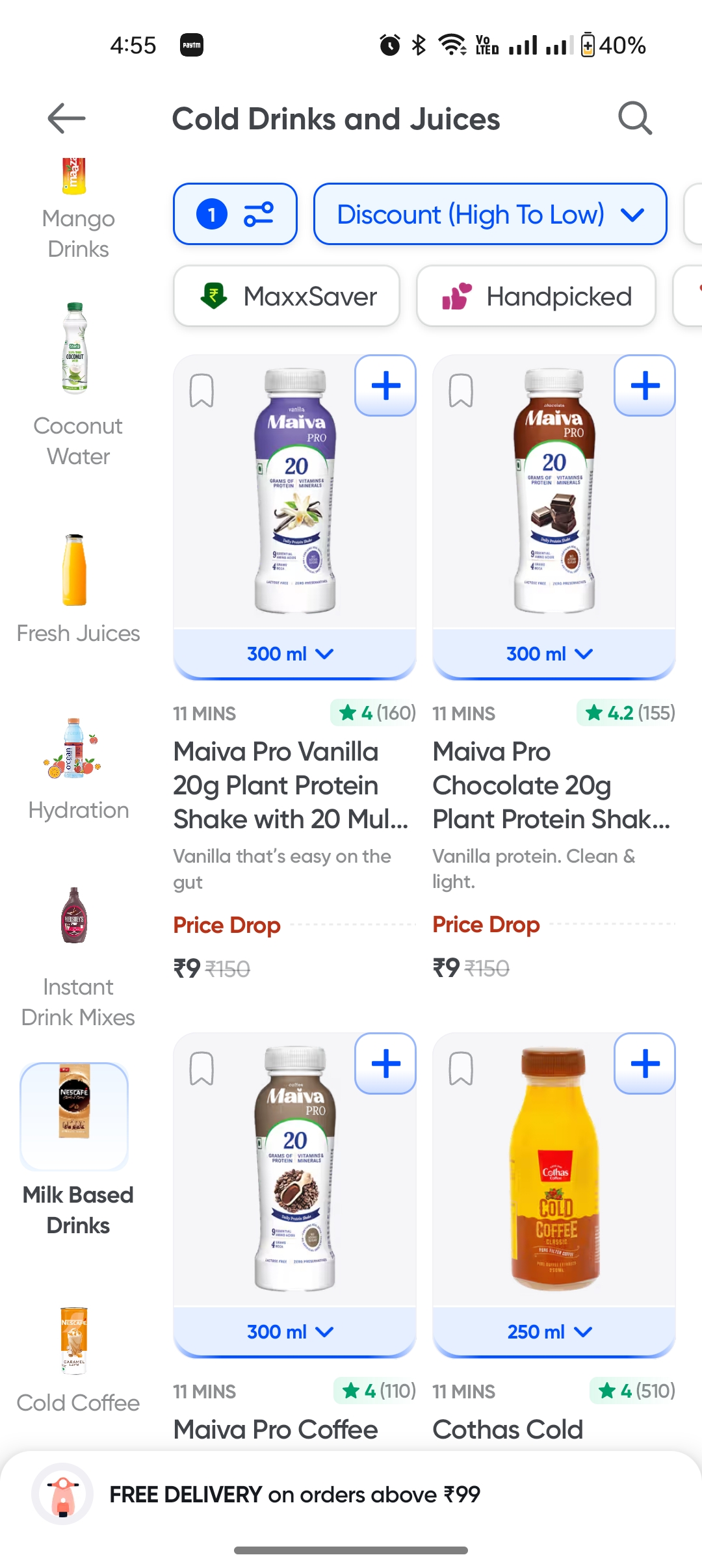Add Maiva Pro Coffee shake to cart
Viewport: 702px width, 1568px height.
click(385, 1064)
